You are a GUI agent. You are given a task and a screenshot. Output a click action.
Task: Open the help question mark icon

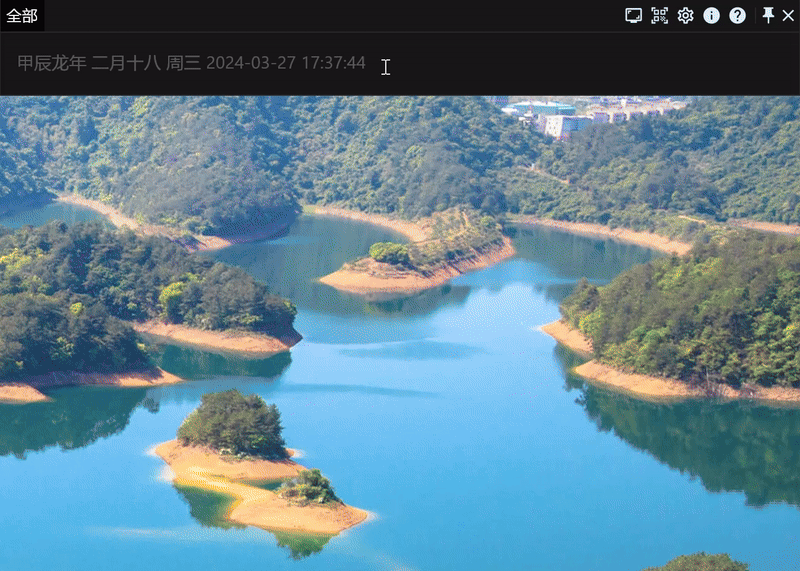coord(737,15)
